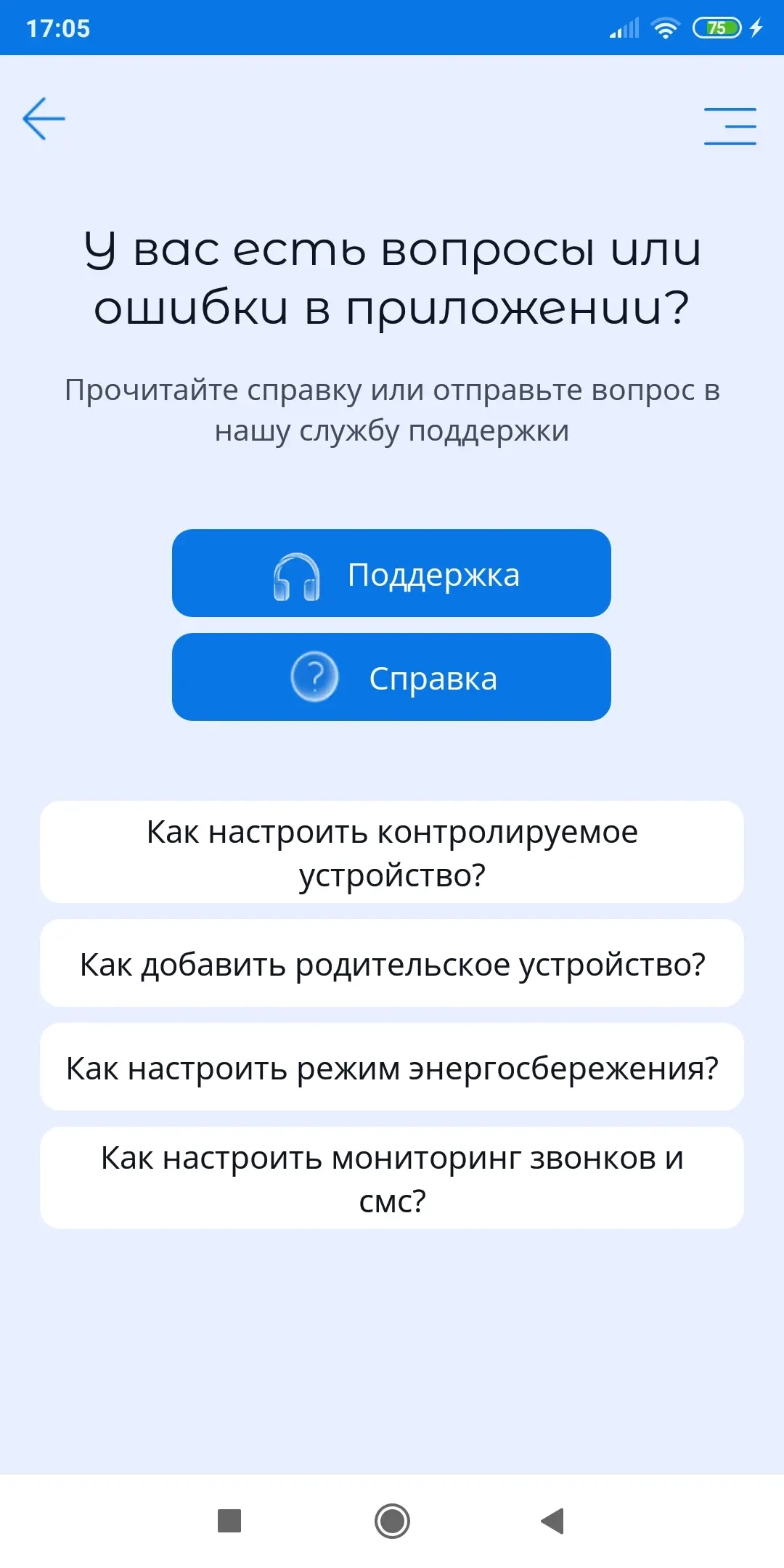
Task: Open 'Как настроить контролируемое устройство?'
Action: (x=391, y=852)
